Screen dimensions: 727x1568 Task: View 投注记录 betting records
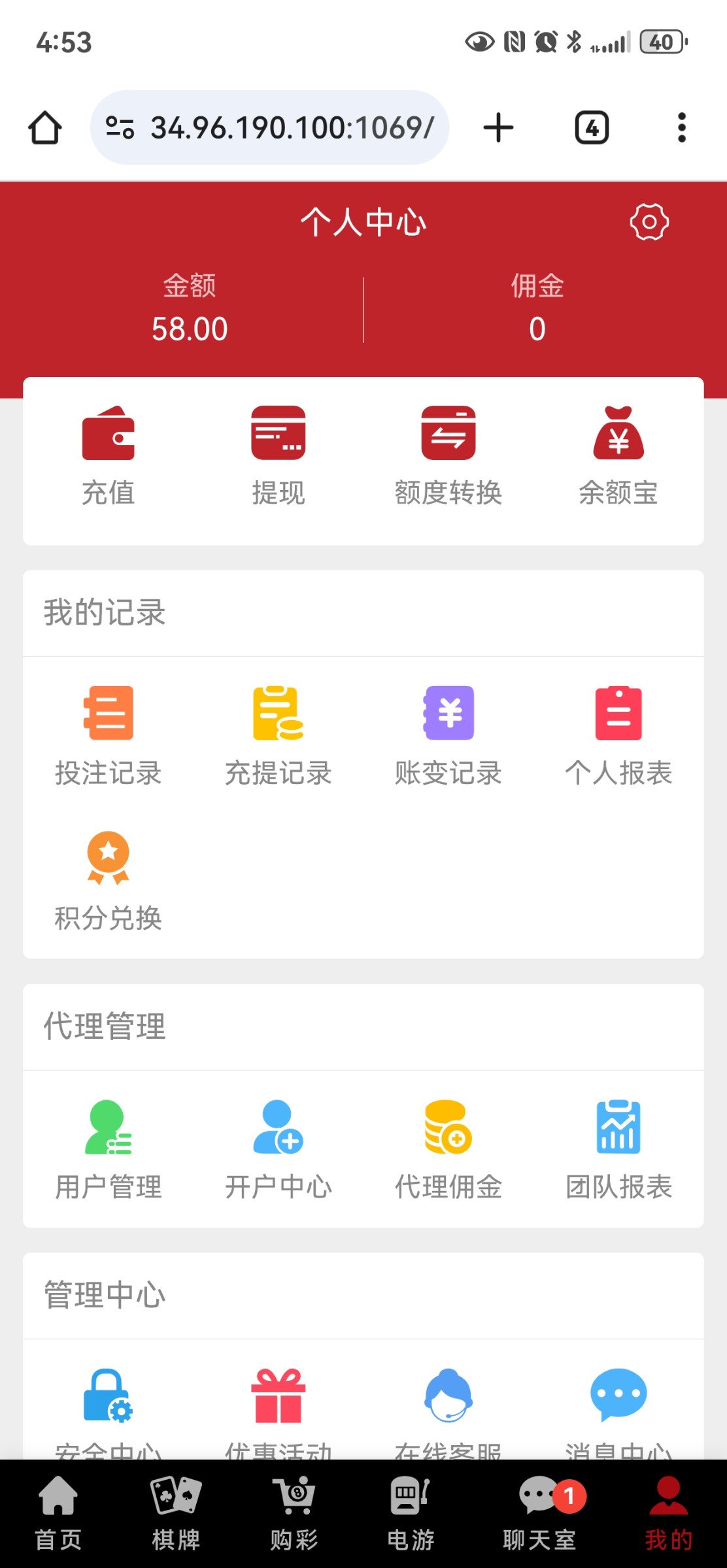[109, 736]
